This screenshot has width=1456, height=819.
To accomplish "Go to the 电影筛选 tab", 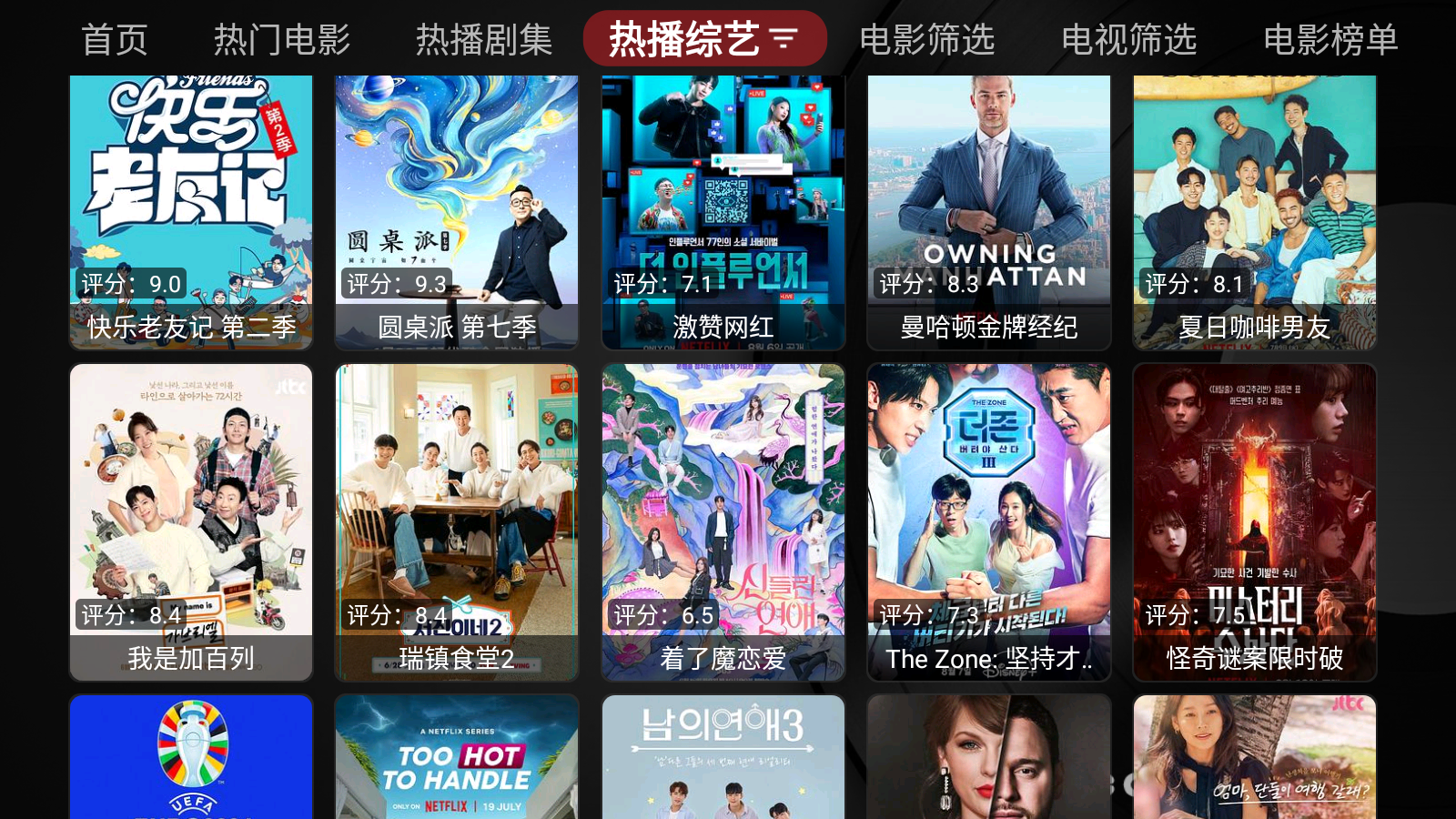I will (927, 40).
